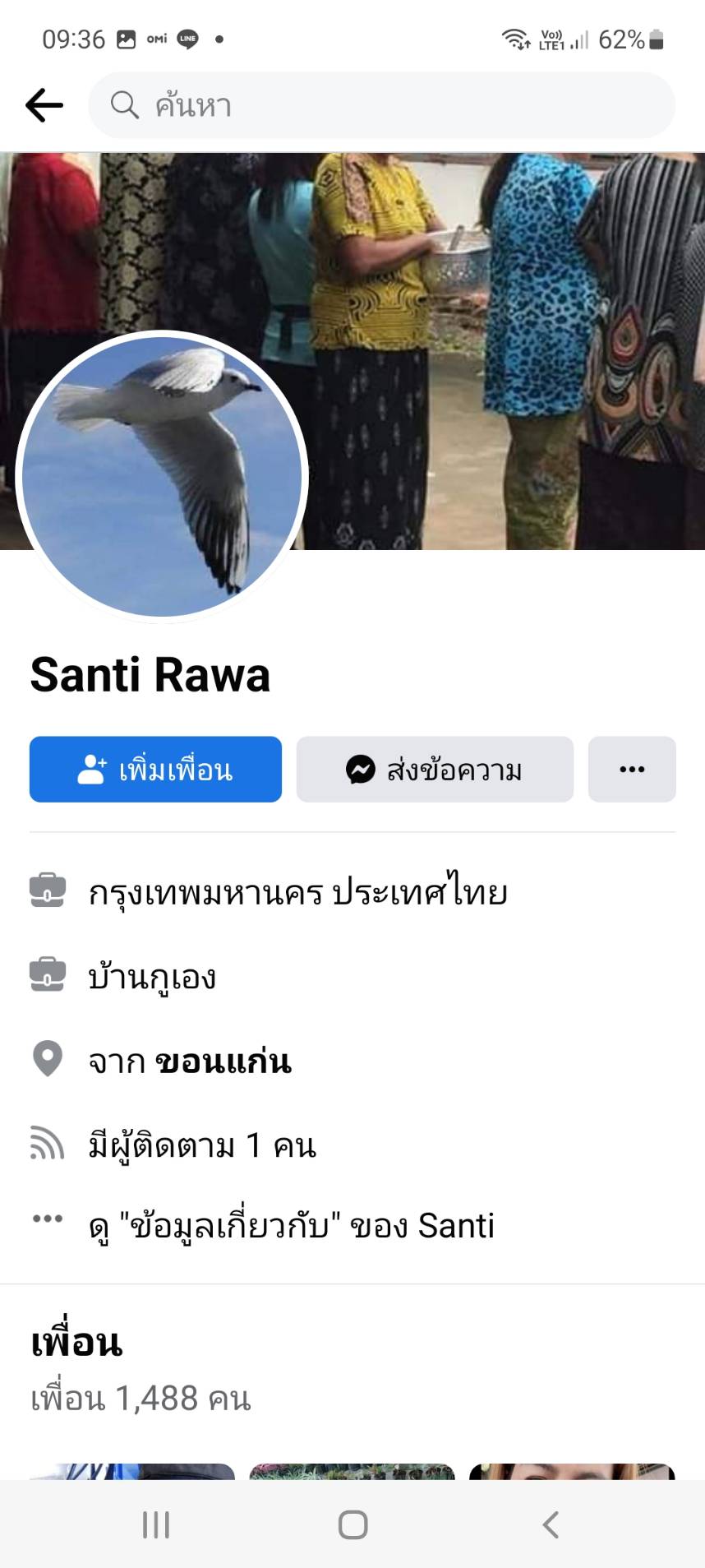Open the ขอนแก่น hometown link
The image size is (705, 1568).
[x=223, y=1062]
